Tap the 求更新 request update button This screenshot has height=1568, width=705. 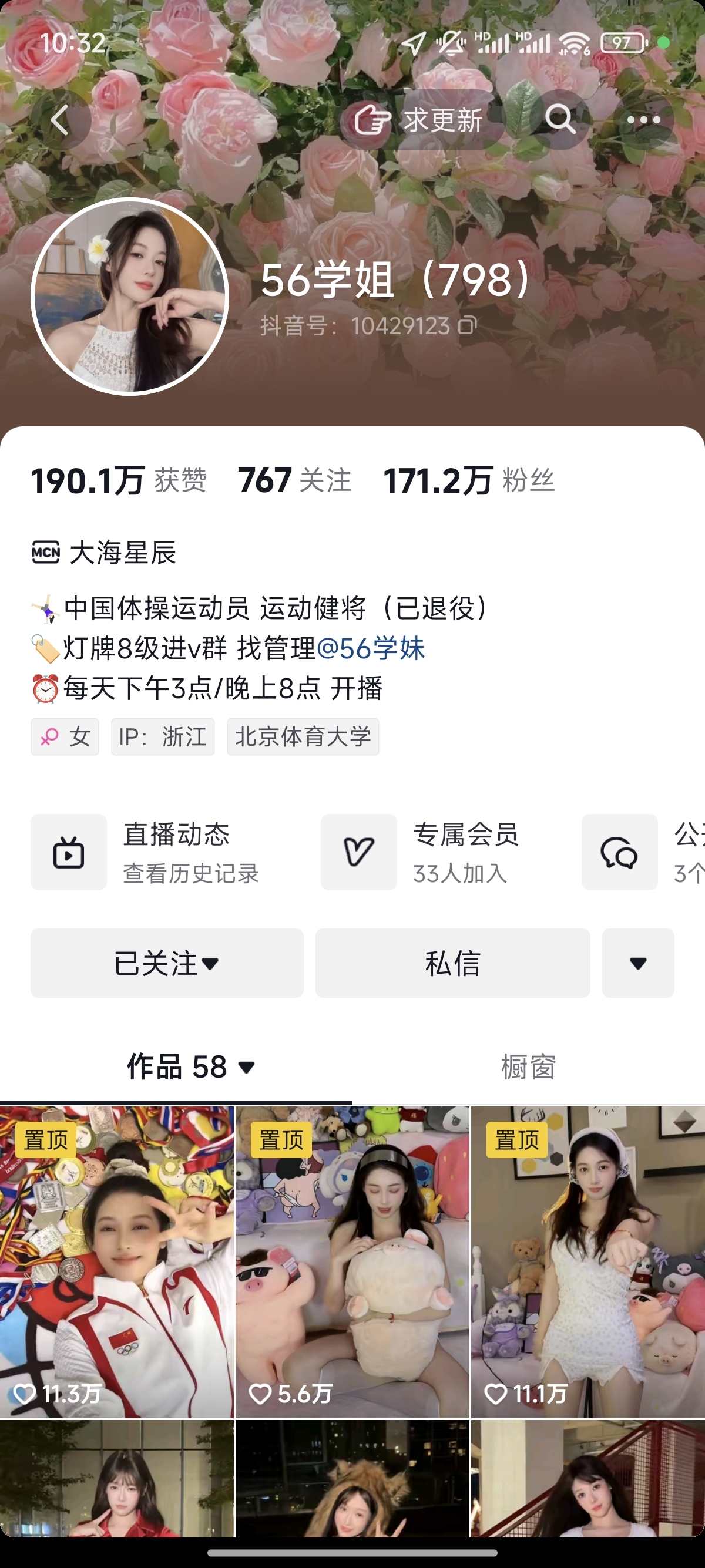[421, 120]
